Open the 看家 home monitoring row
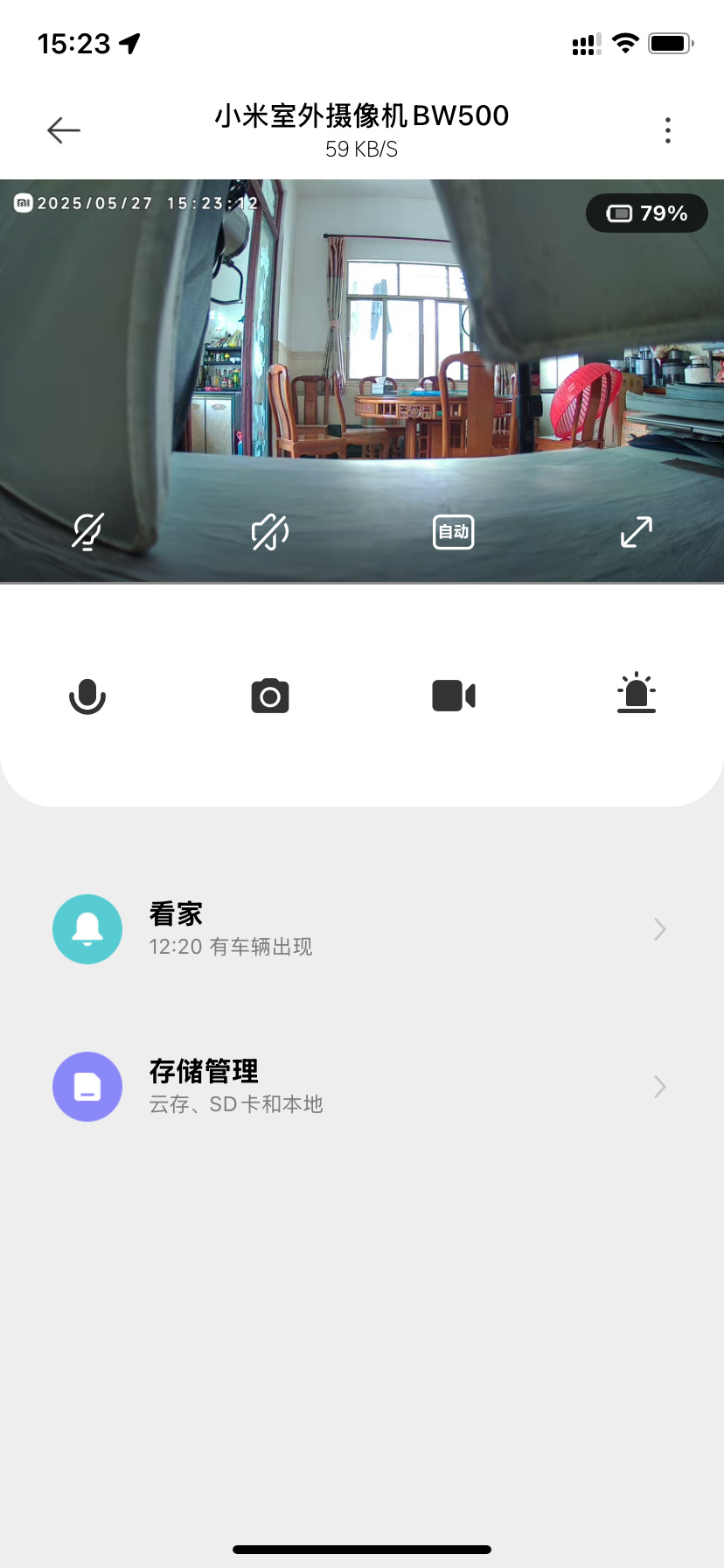 (x=362, y=929)
